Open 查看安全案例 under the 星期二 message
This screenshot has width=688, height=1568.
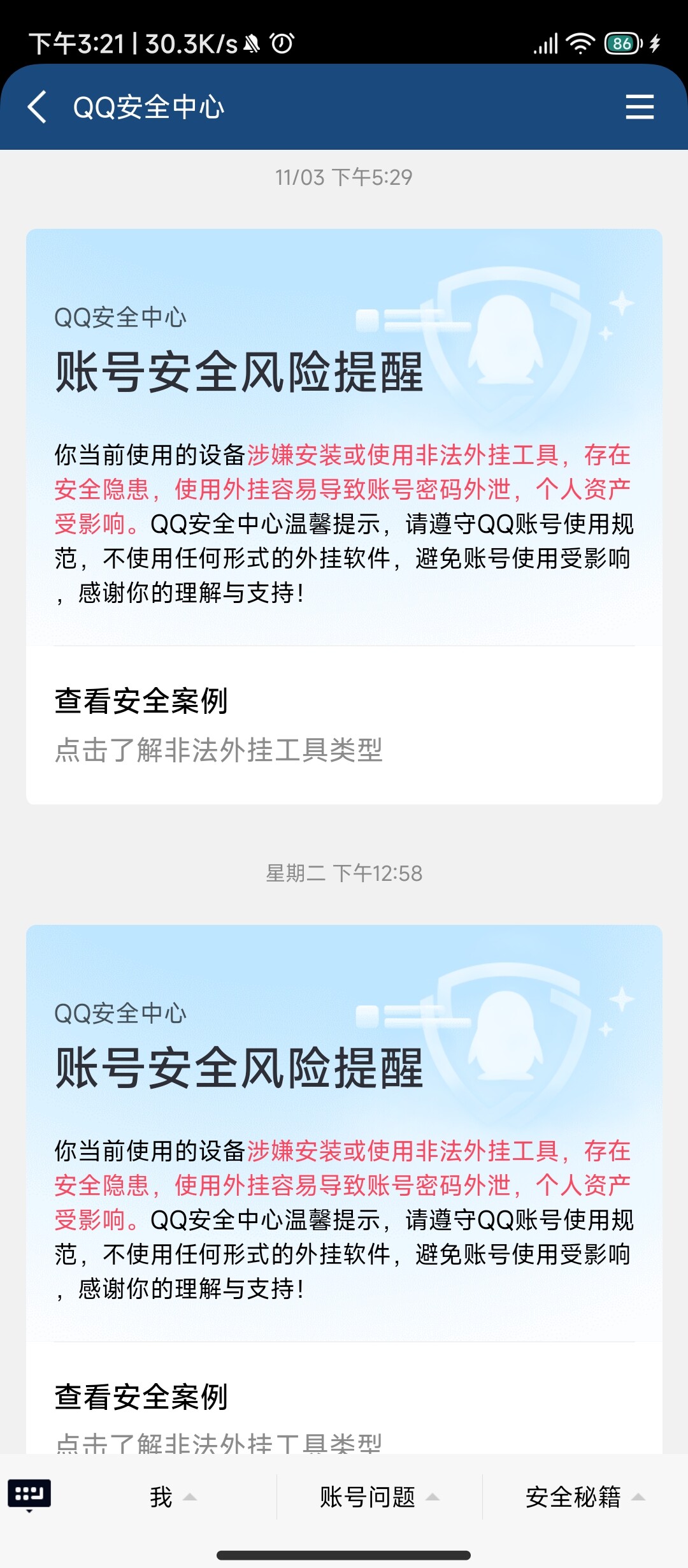pos(344,1398)
